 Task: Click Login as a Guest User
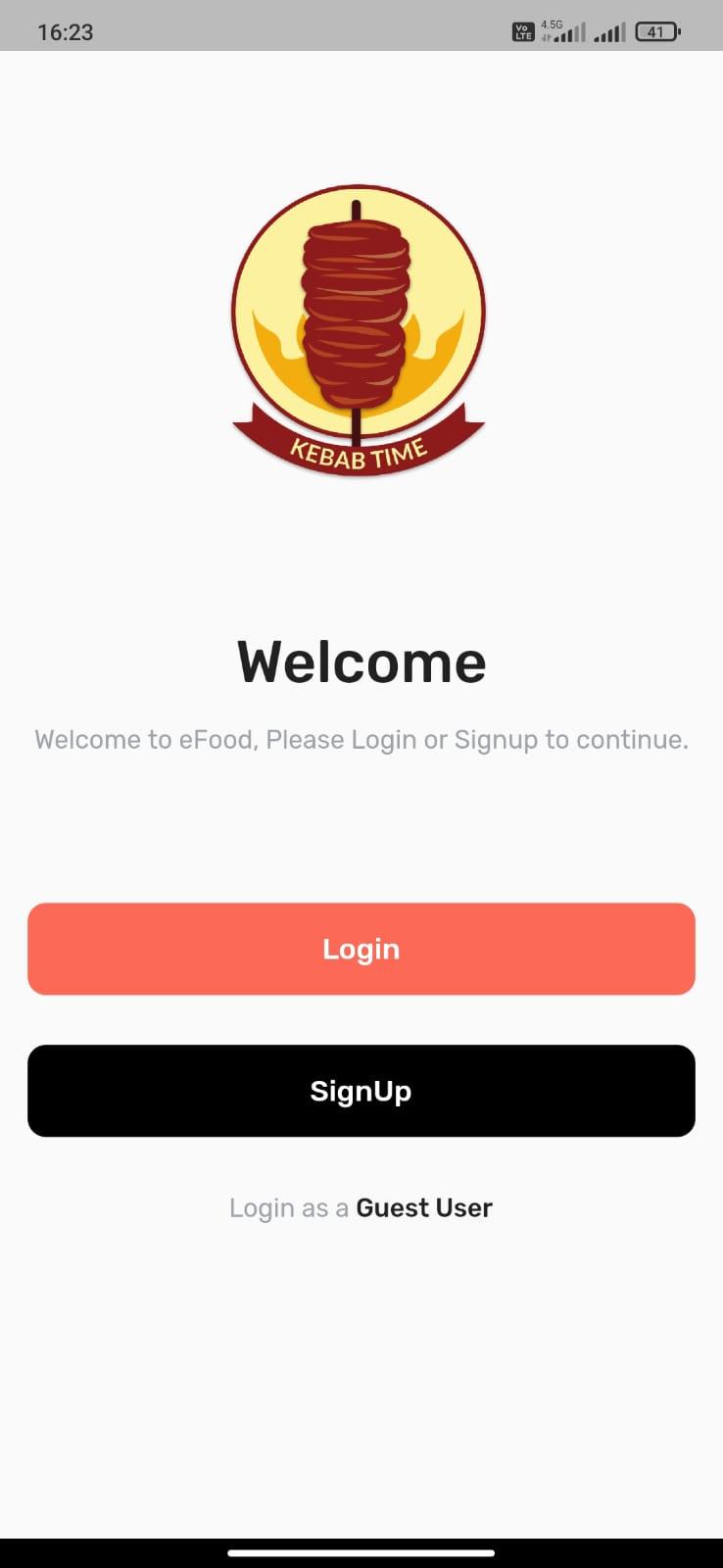tap(360, 1207)
